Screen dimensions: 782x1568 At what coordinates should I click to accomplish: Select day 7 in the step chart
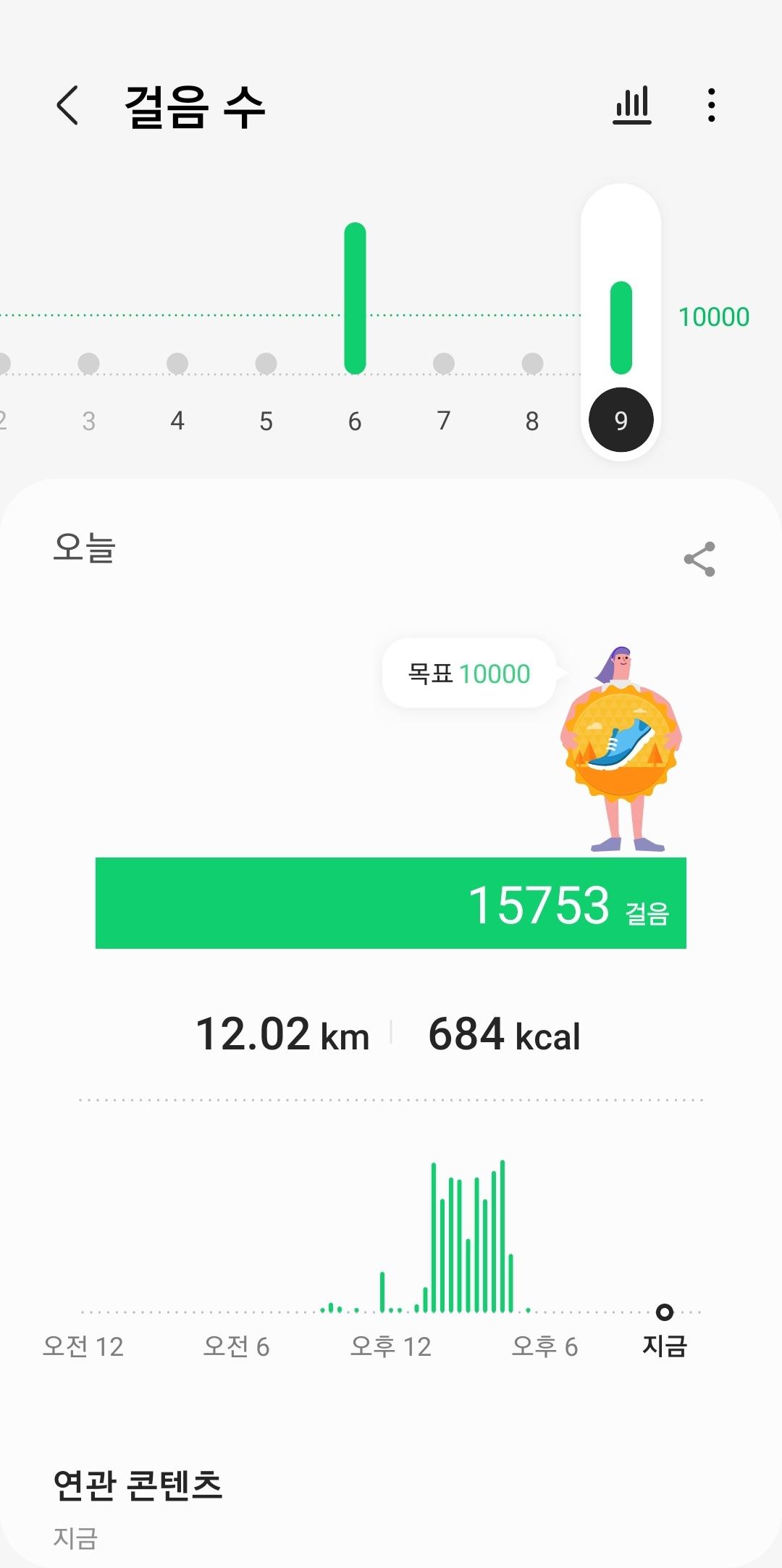click(x=444, y=420)
